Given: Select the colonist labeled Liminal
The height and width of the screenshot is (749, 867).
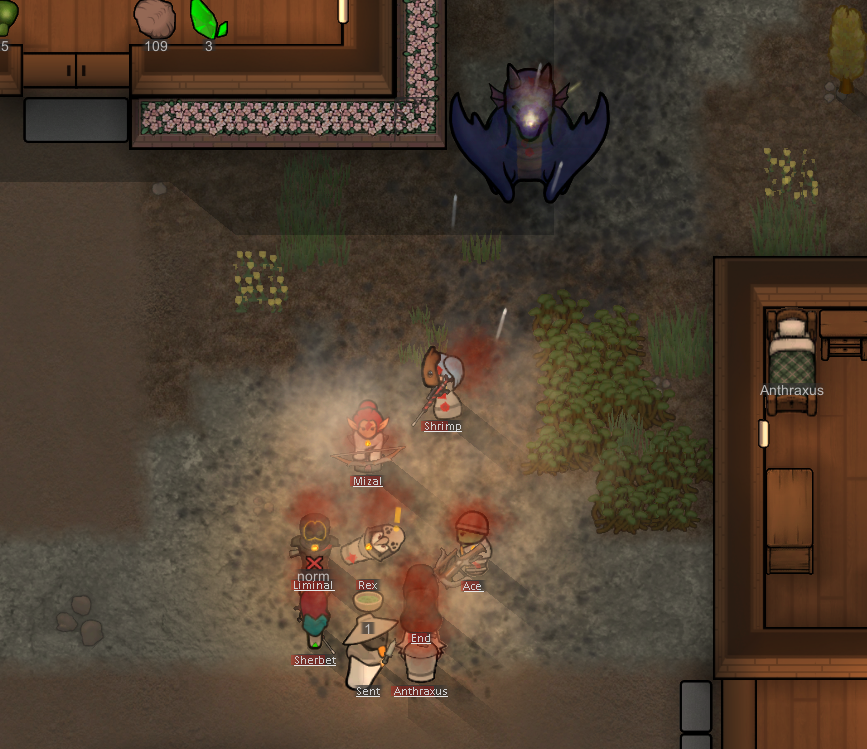Looking at the screenshot, I should point(314,540).
